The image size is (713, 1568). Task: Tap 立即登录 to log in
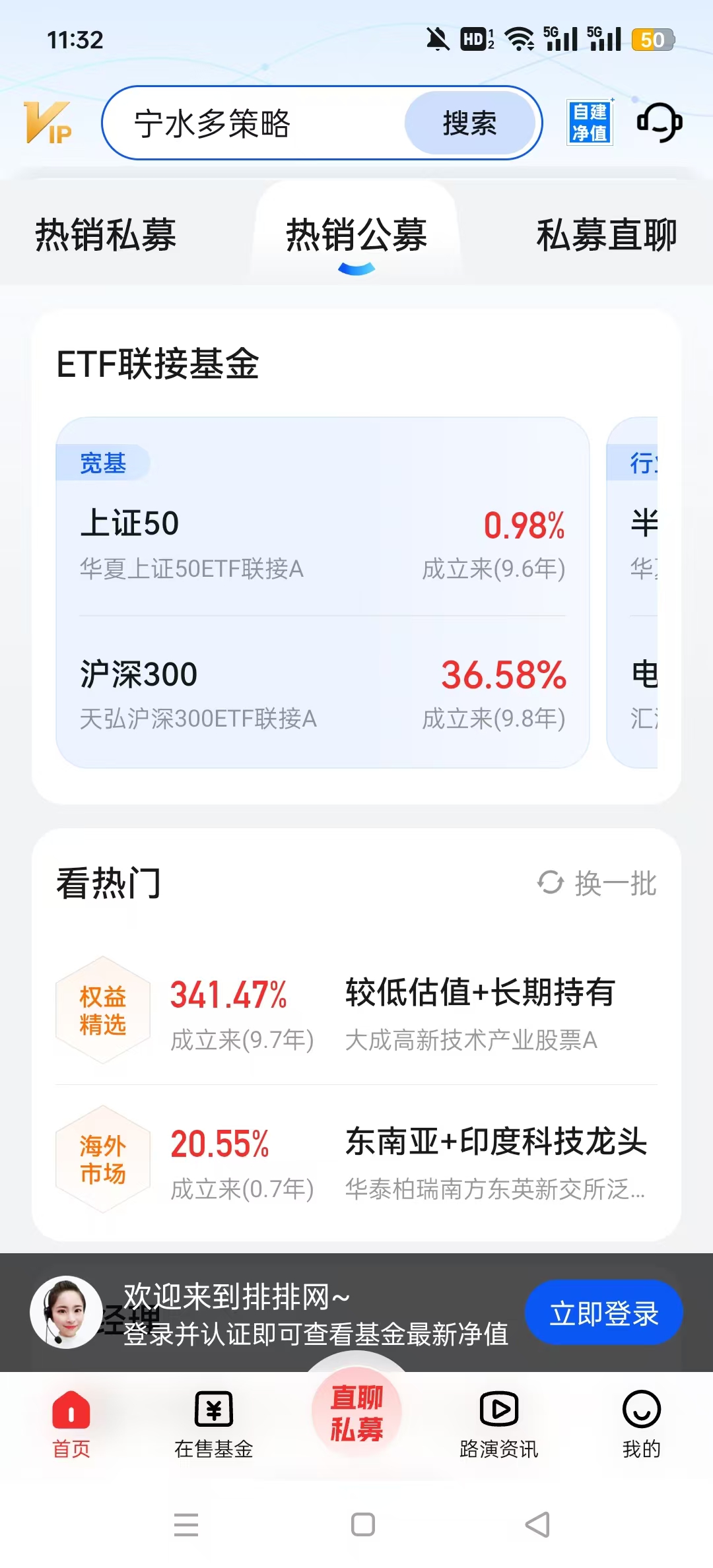coord(603,1313)
